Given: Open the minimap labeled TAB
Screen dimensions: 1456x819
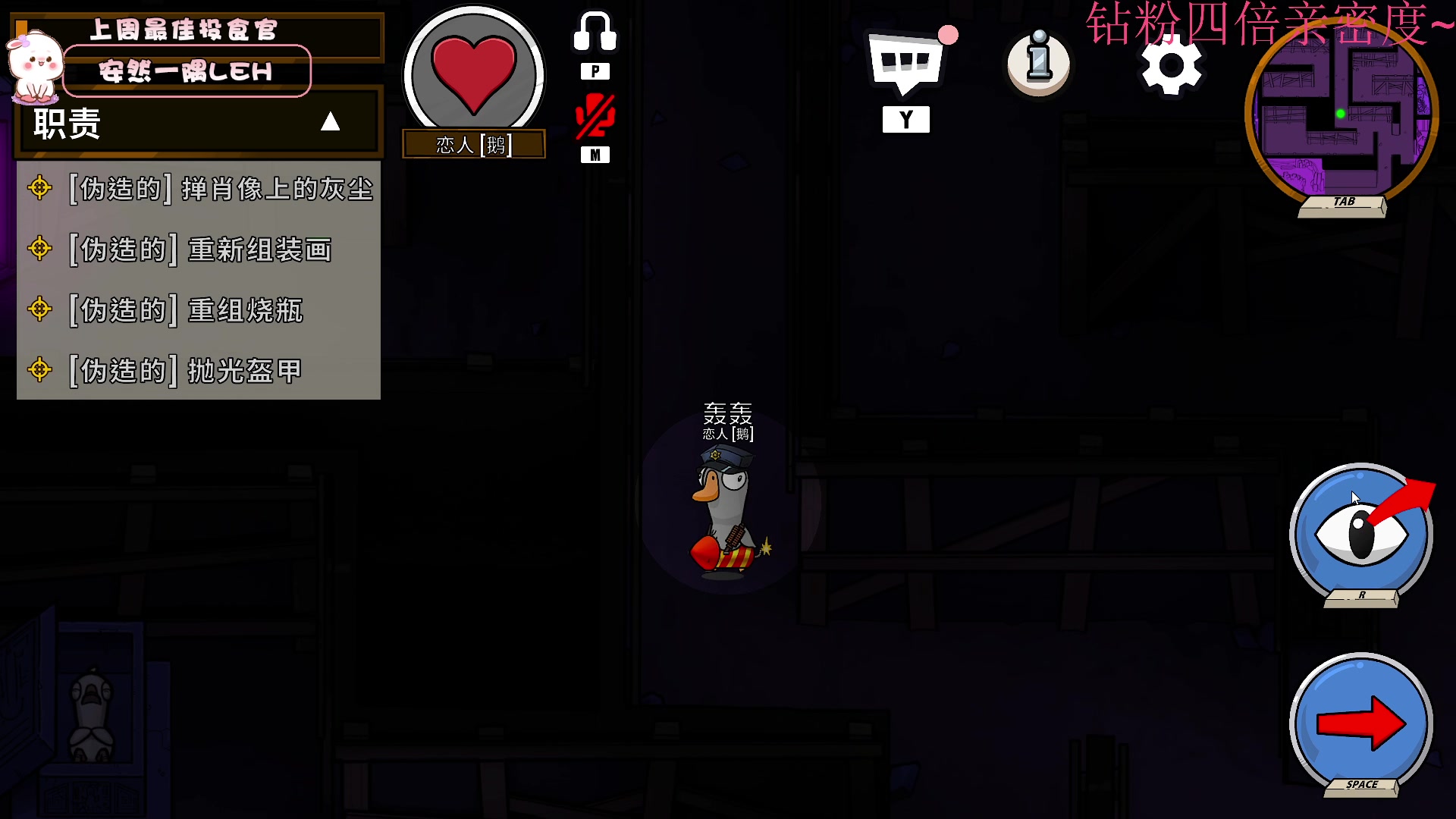Looking at the screenshot, I should [1341, 114].
